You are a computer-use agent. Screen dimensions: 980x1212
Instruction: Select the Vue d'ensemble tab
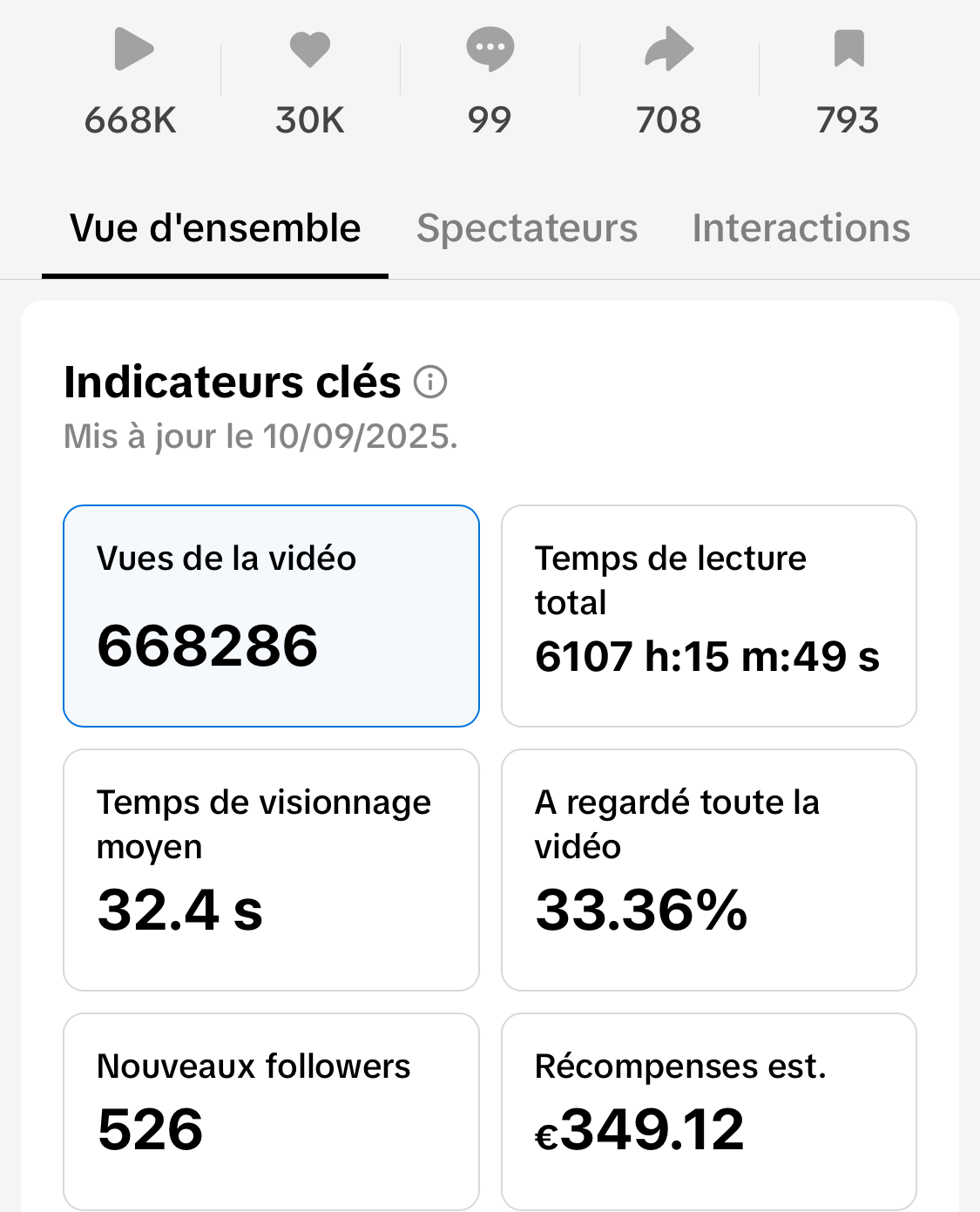tap(215, 228)
